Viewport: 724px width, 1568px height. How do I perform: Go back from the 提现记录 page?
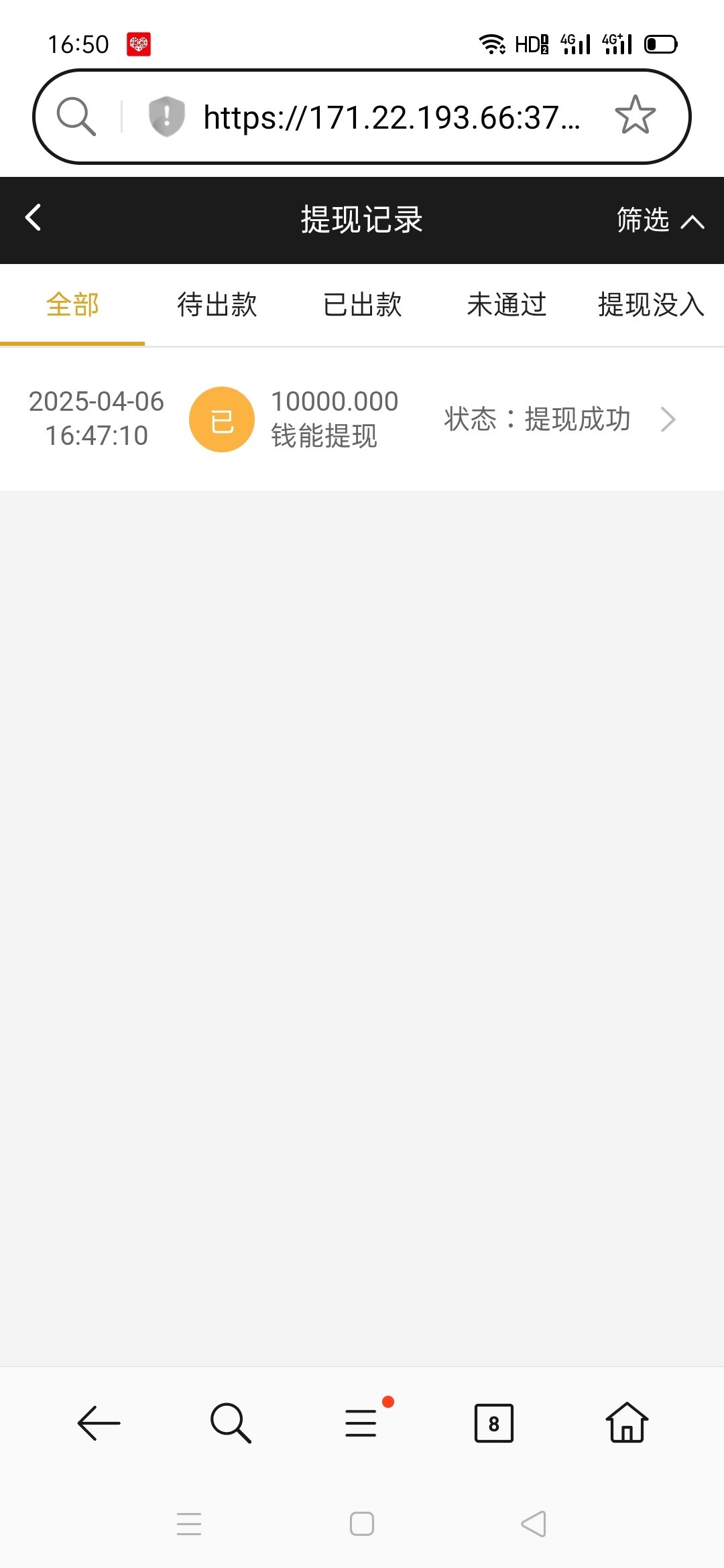[34, 218]
